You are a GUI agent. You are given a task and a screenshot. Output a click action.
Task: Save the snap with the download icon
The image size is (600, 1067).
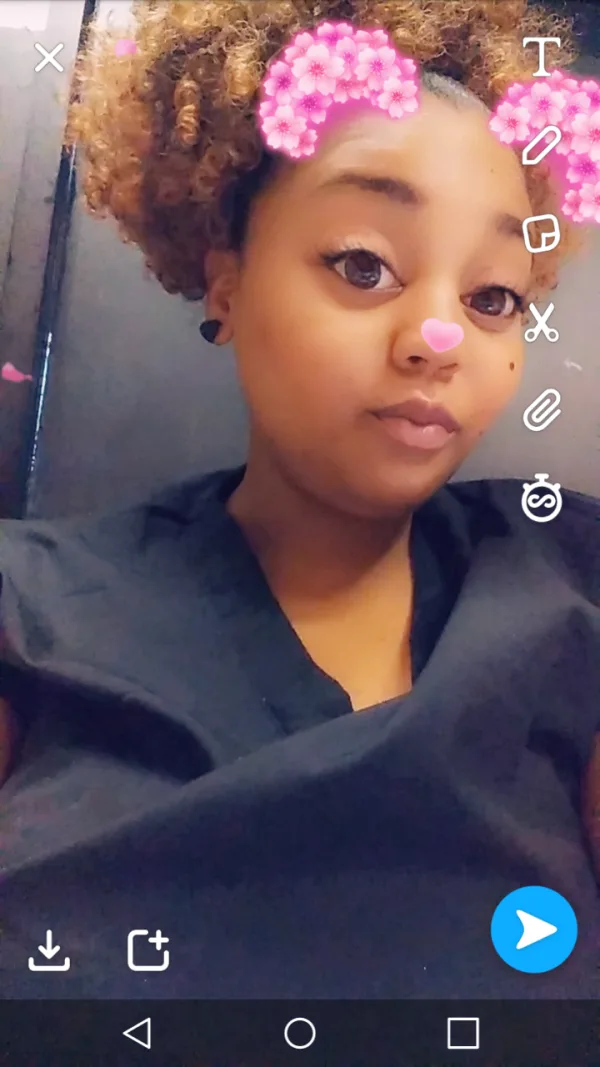pyautogui.click(x=49, y=950)
